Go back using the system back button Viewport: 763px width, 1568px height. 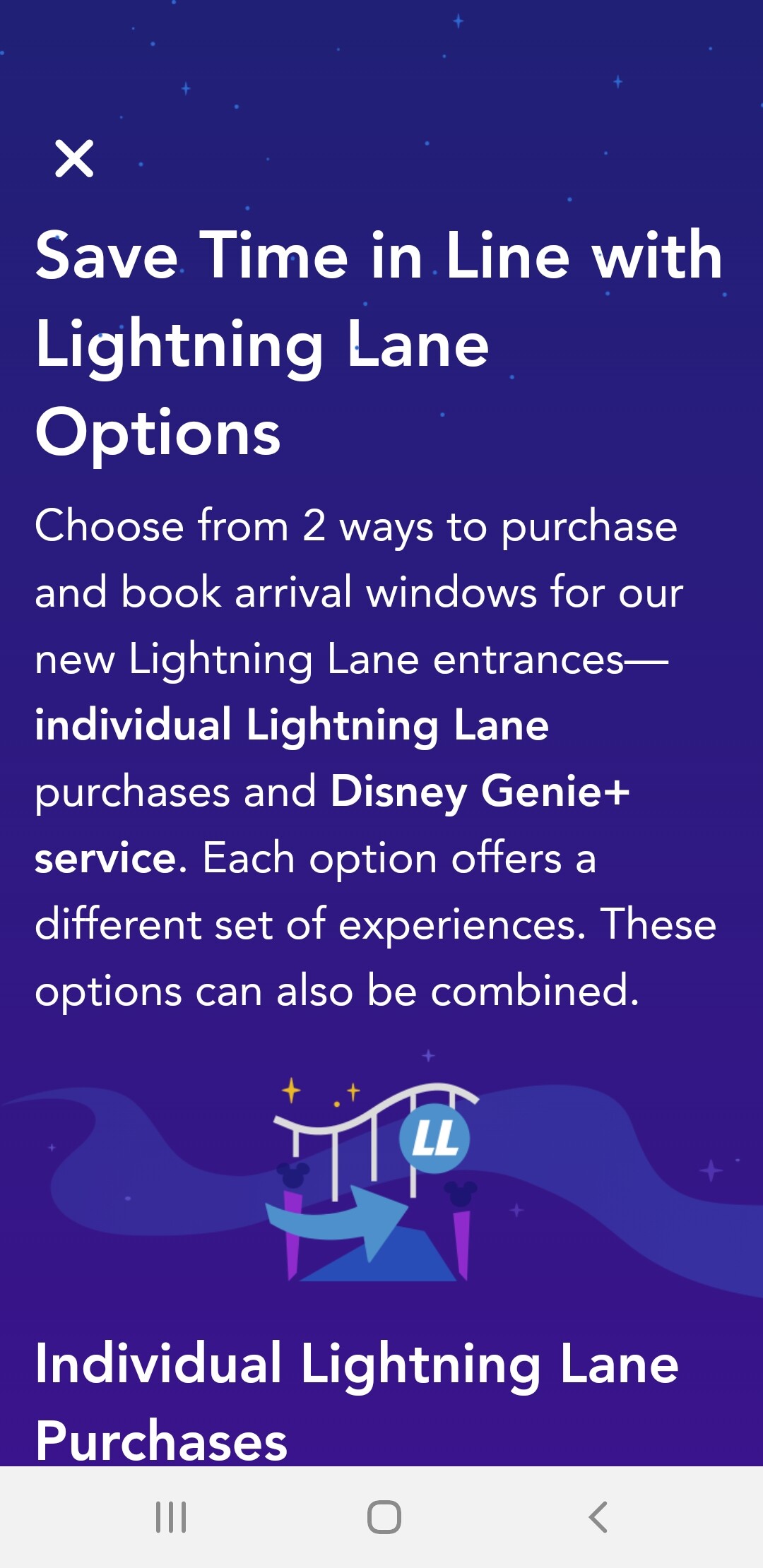coord(598,1516)
